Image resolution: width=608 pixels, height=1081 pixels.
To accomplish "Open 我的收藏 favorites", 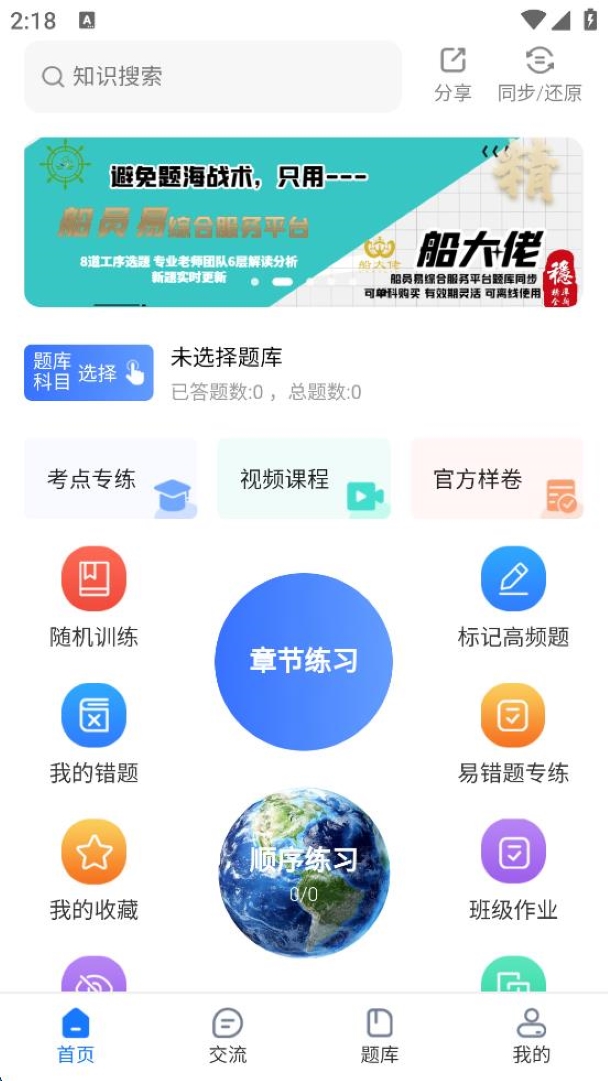I will 94,870.
